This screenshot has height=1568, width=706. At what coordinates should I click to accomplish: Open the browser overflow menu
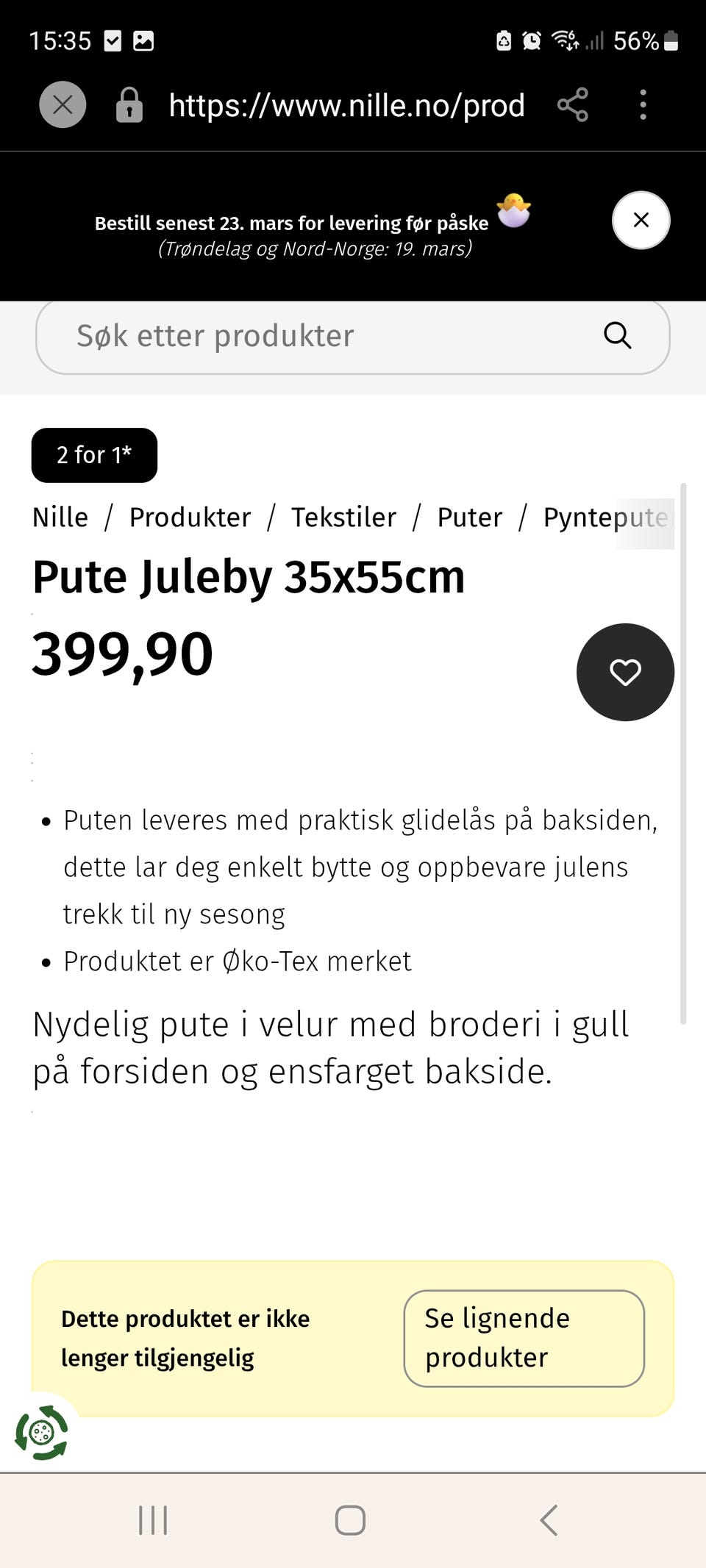click(x=643, y=105)
